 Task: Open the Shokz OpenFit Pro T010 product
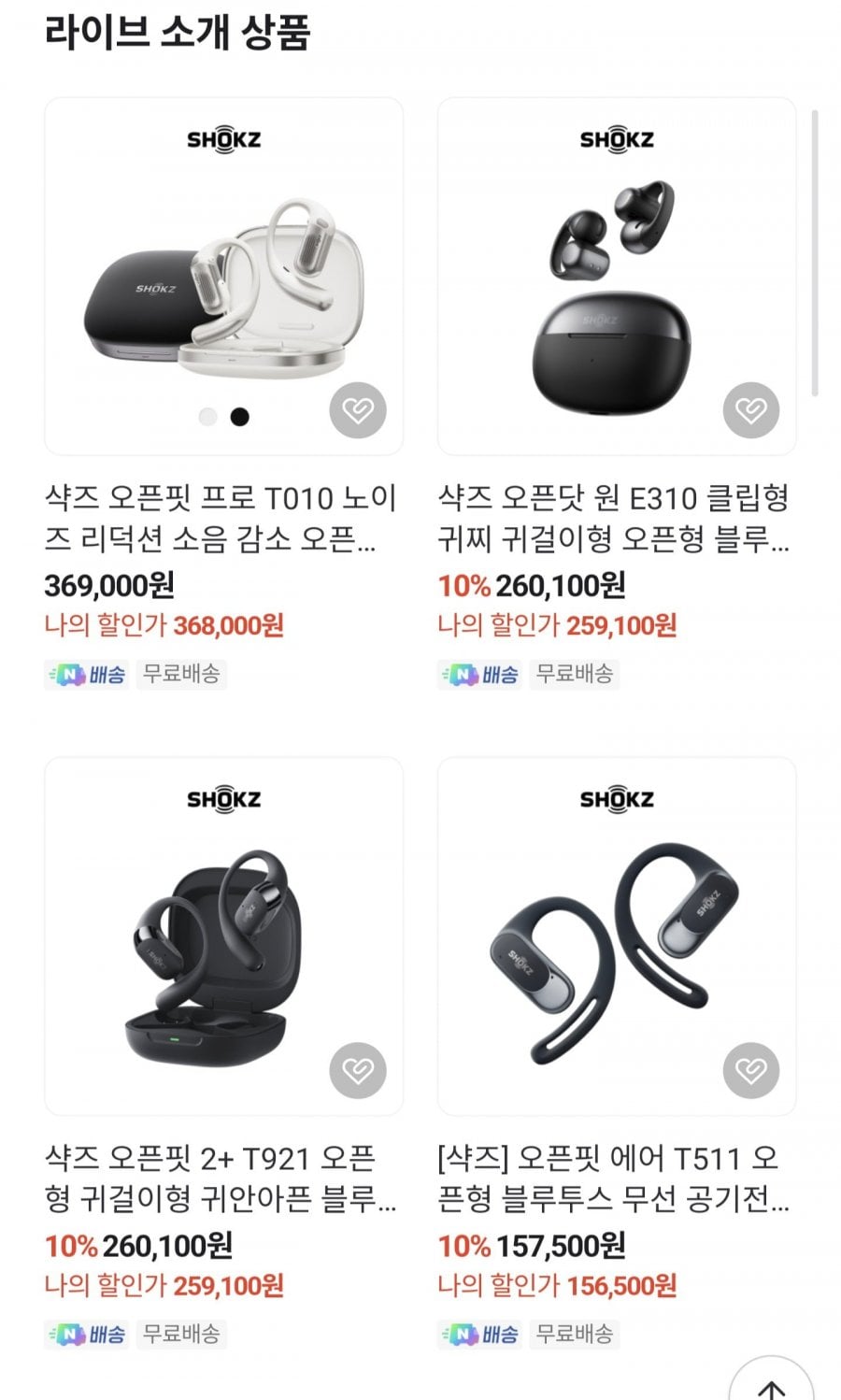222,518
